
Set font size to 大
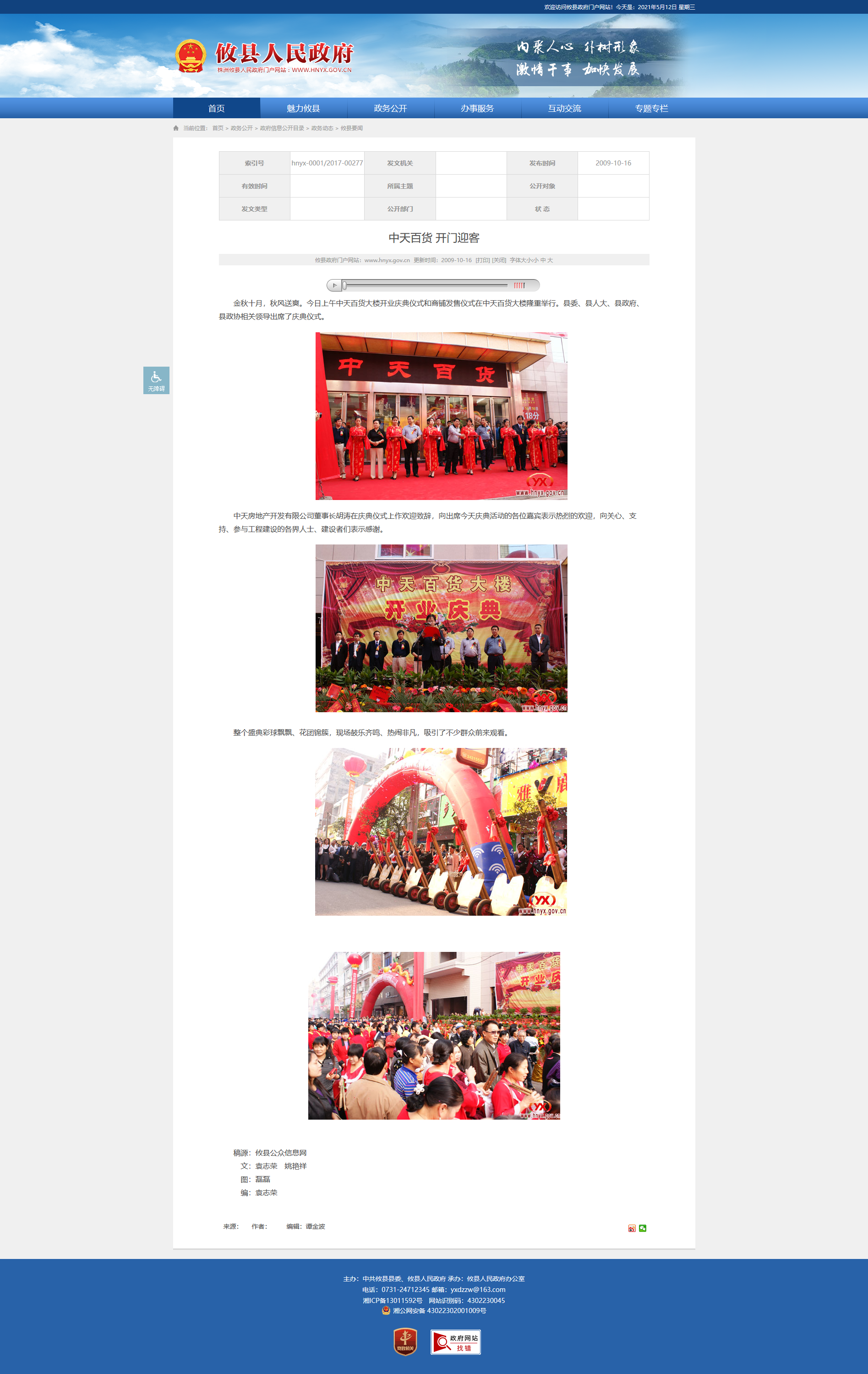pyautogui.click(x=550, y=260)
